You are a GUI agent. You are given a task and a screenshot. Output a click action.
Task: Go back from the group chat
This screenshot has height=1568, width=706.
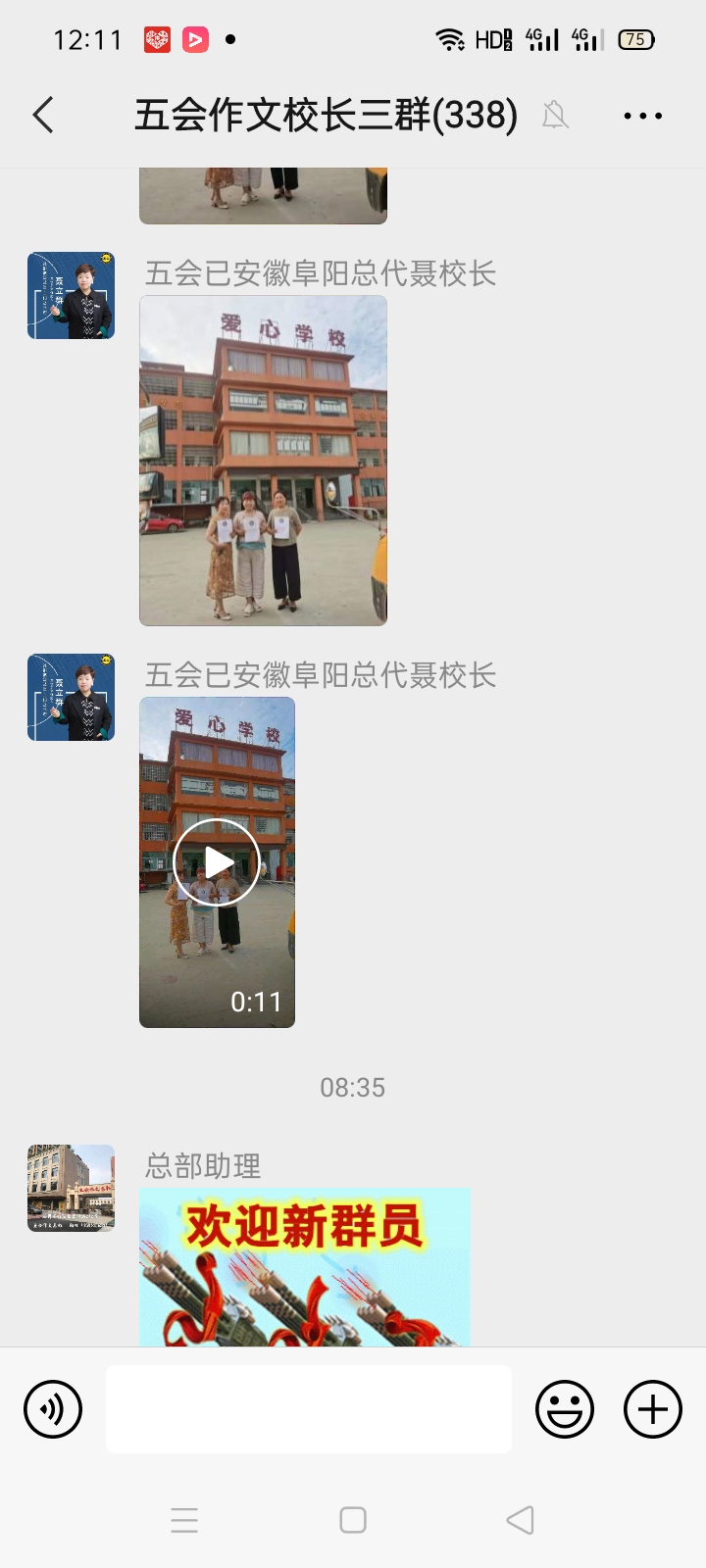click(x=43, y=116)
